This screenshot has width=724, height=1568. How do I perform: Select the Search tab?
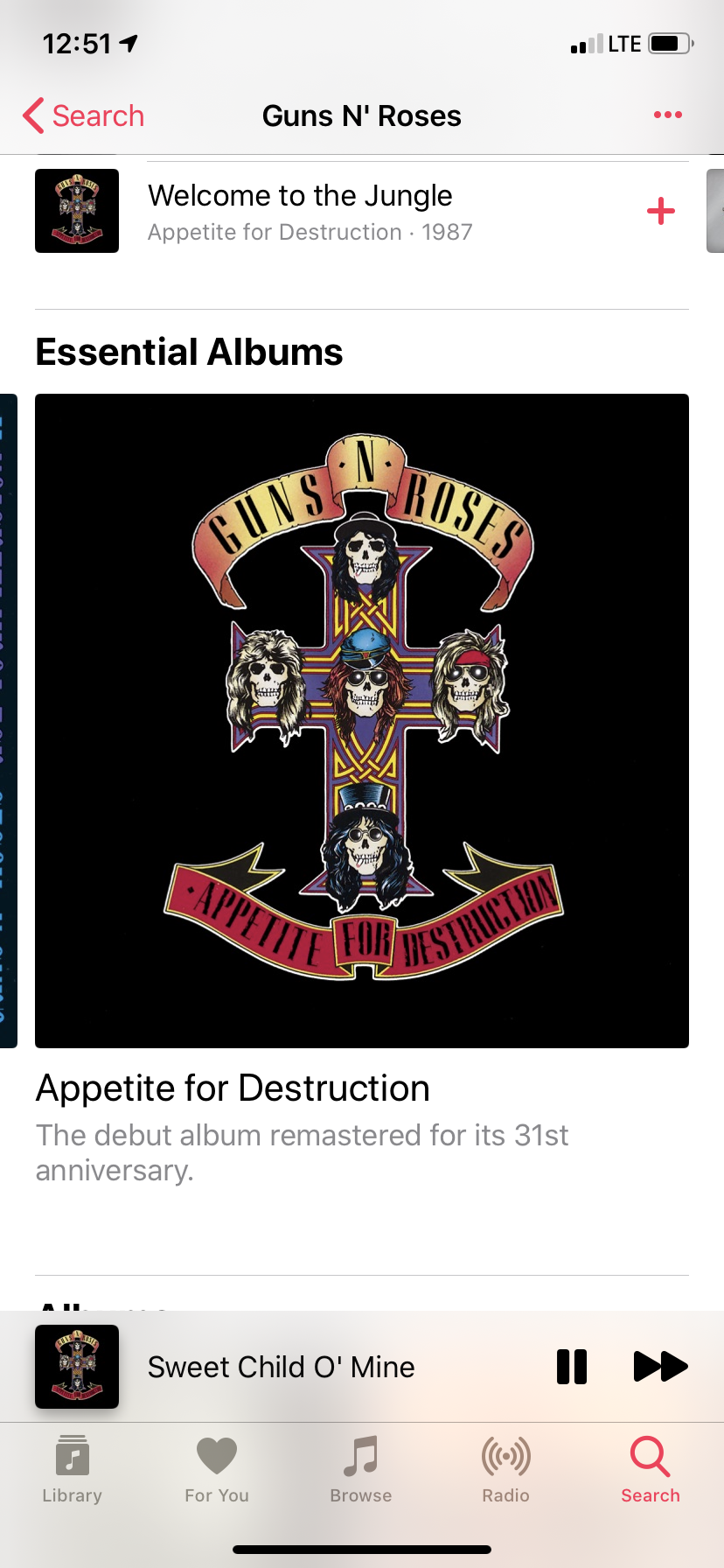tap(651, 1470)
